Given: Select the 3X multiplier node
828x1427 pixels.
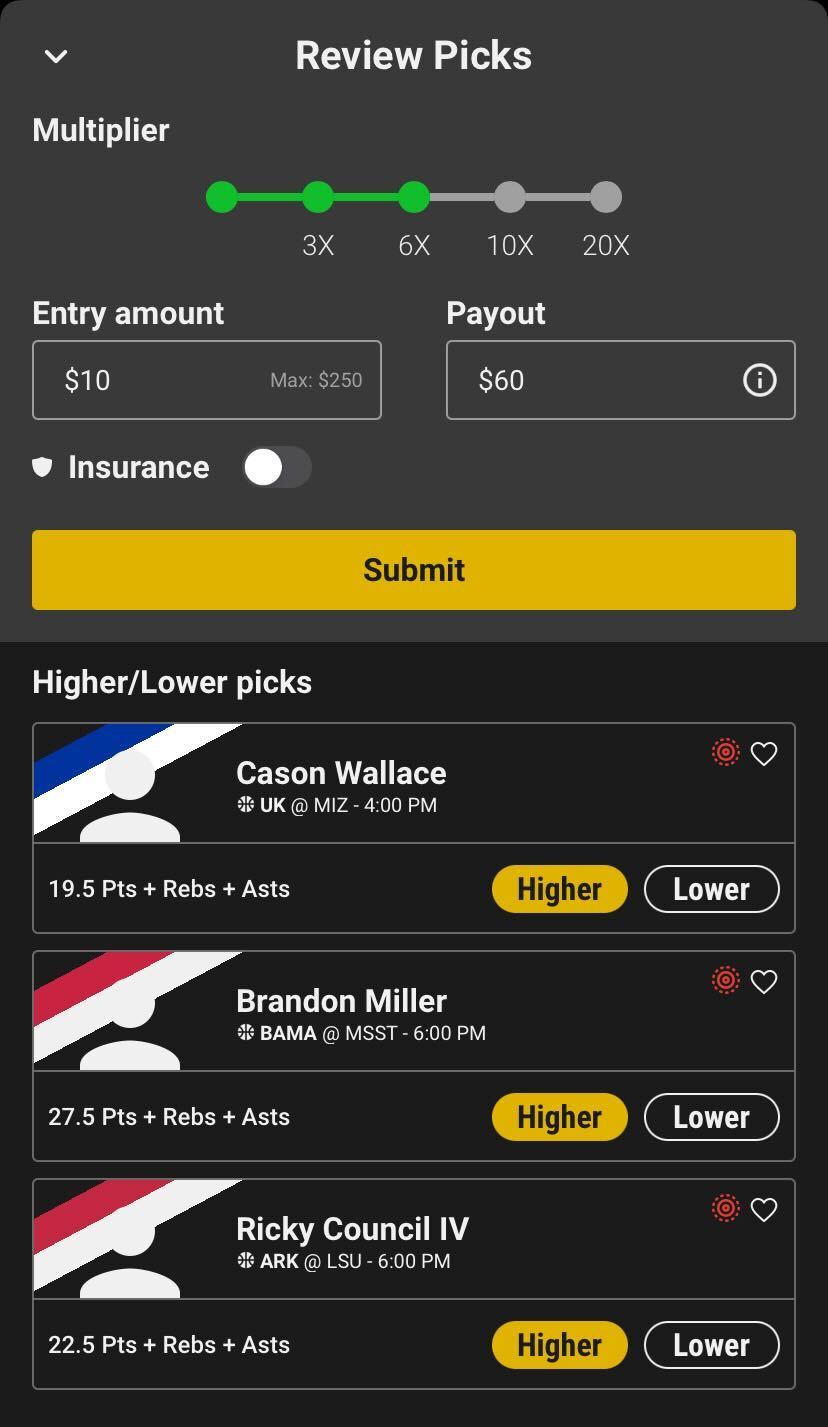Looking at the screenshot, I should (318, 197).
